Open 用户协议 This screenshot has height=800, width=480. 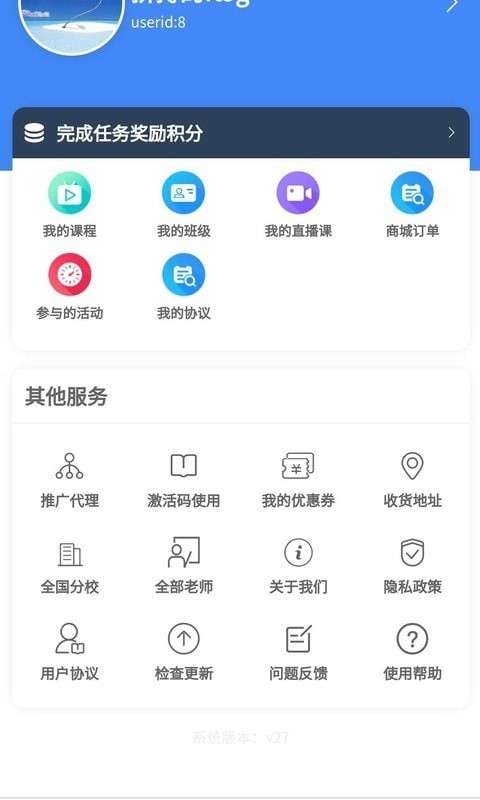(x=69, y=653)
